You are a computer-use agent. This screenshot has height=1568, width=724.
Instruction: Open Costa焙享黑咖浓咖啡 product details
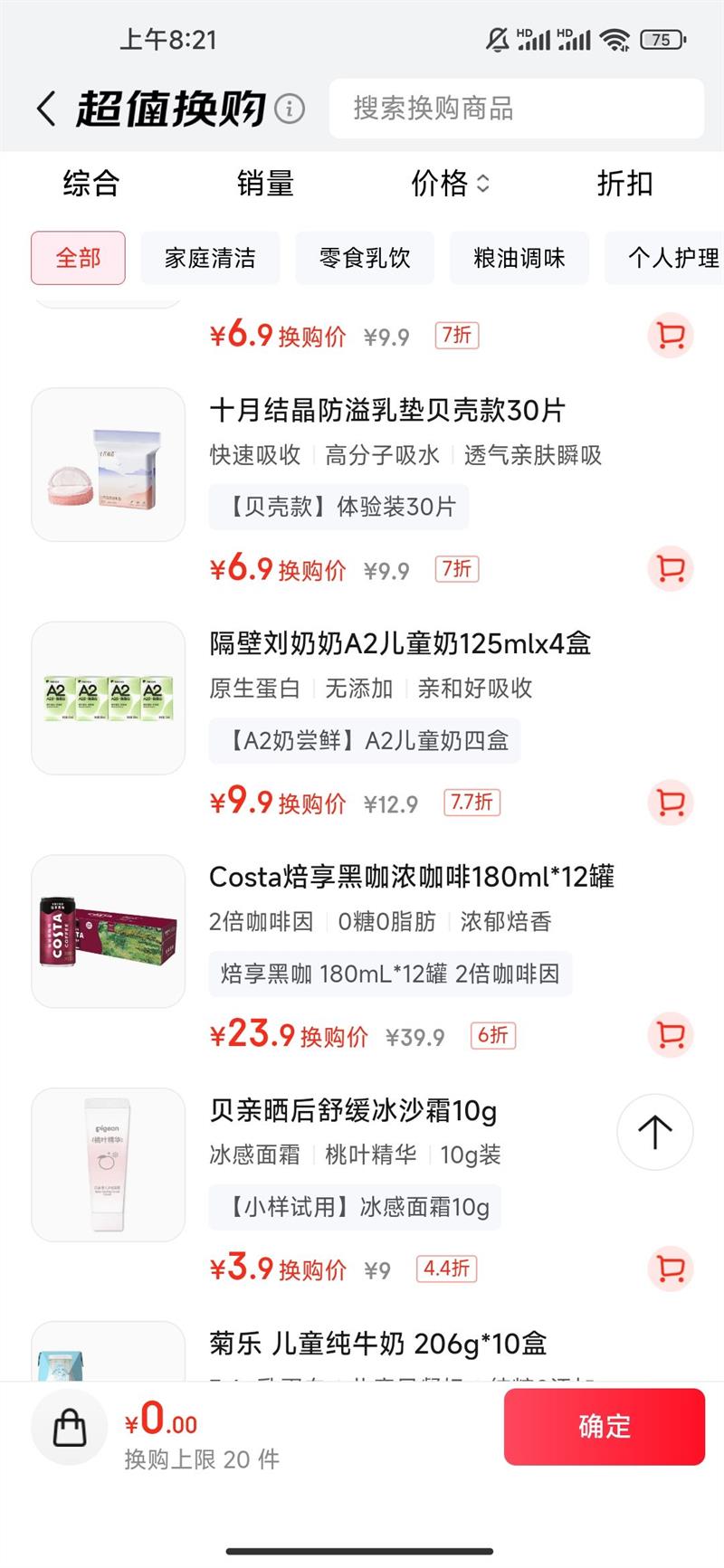[412, 877]
